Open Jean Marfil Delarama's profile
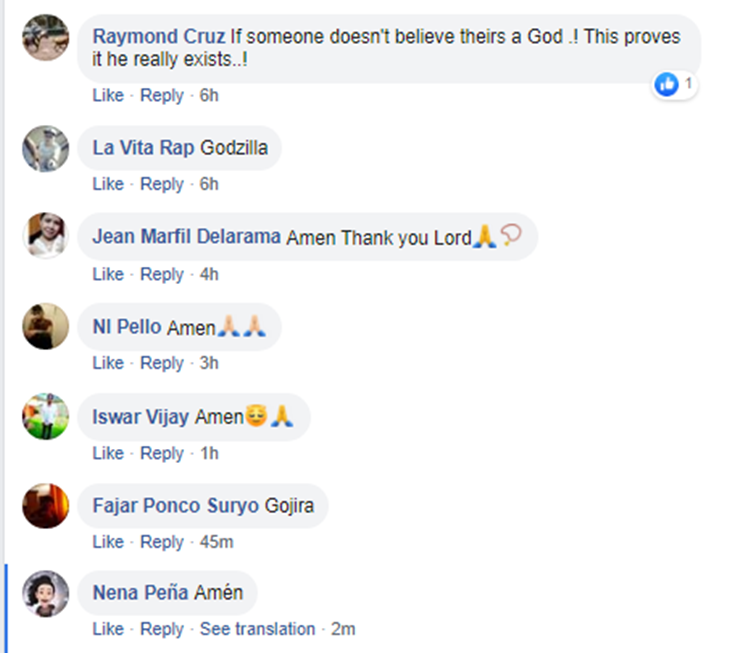This screenshot has height=653, width=750. click(186, 238)
